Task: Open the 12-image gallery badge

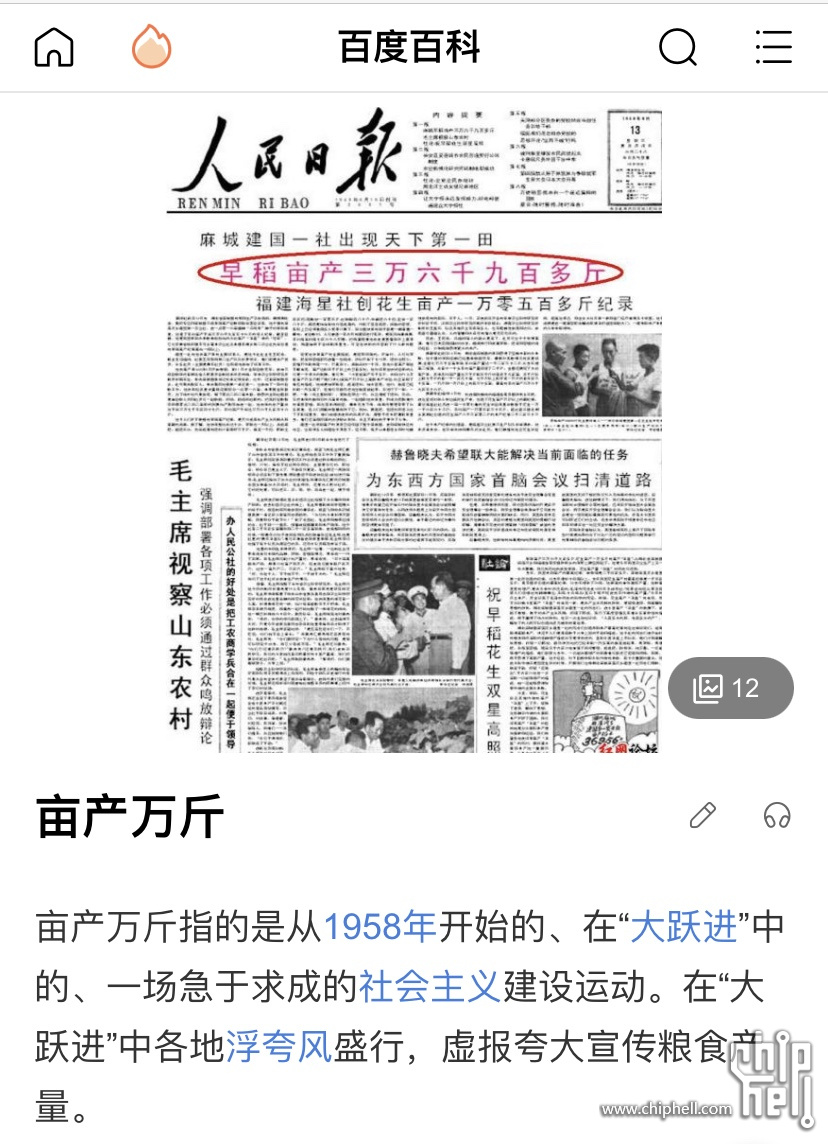Action: tap(730, 688)
